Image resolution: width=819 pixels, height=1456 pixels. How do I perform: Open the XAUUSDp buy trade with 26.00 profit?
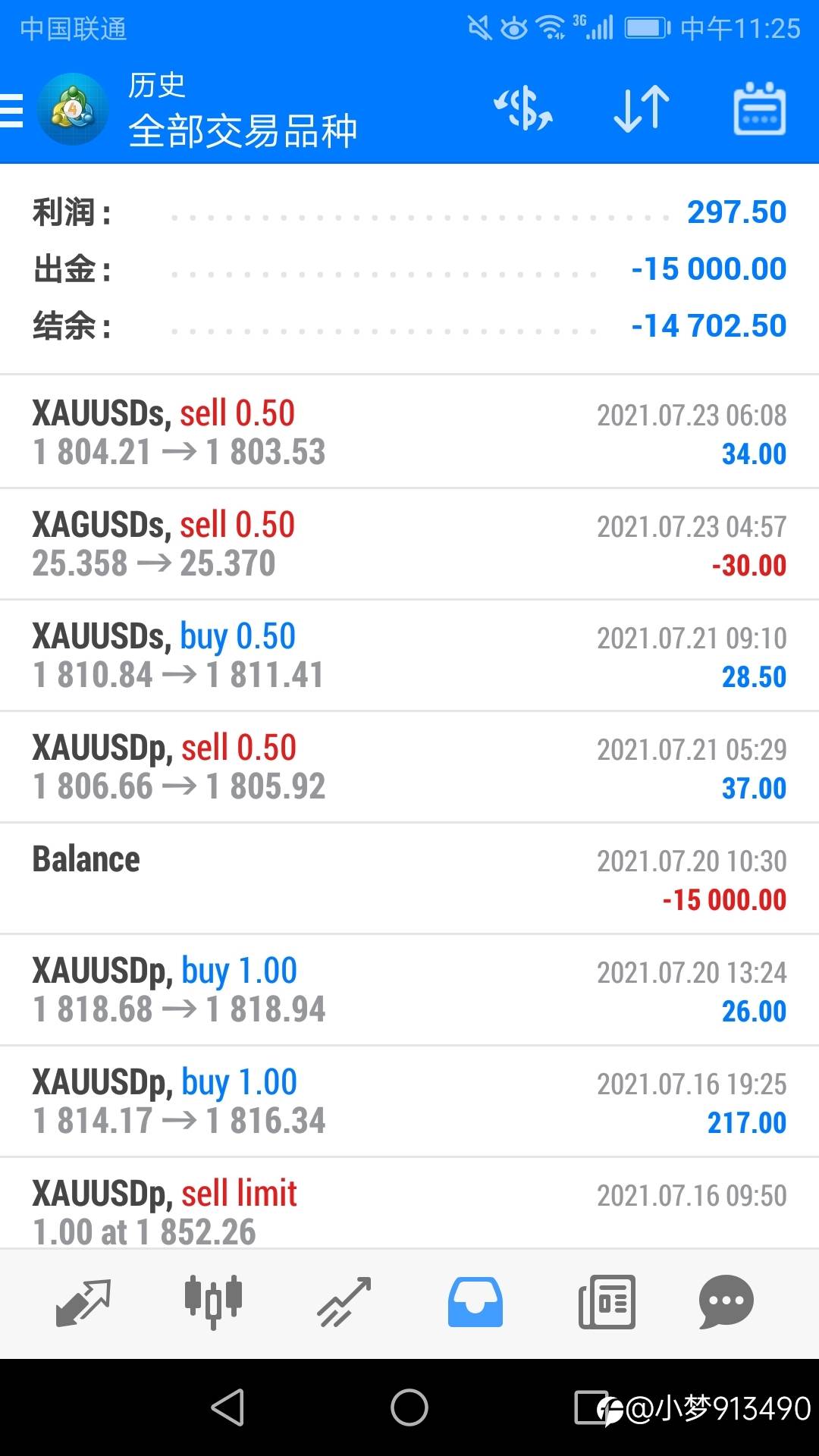[x=409, y=990]
